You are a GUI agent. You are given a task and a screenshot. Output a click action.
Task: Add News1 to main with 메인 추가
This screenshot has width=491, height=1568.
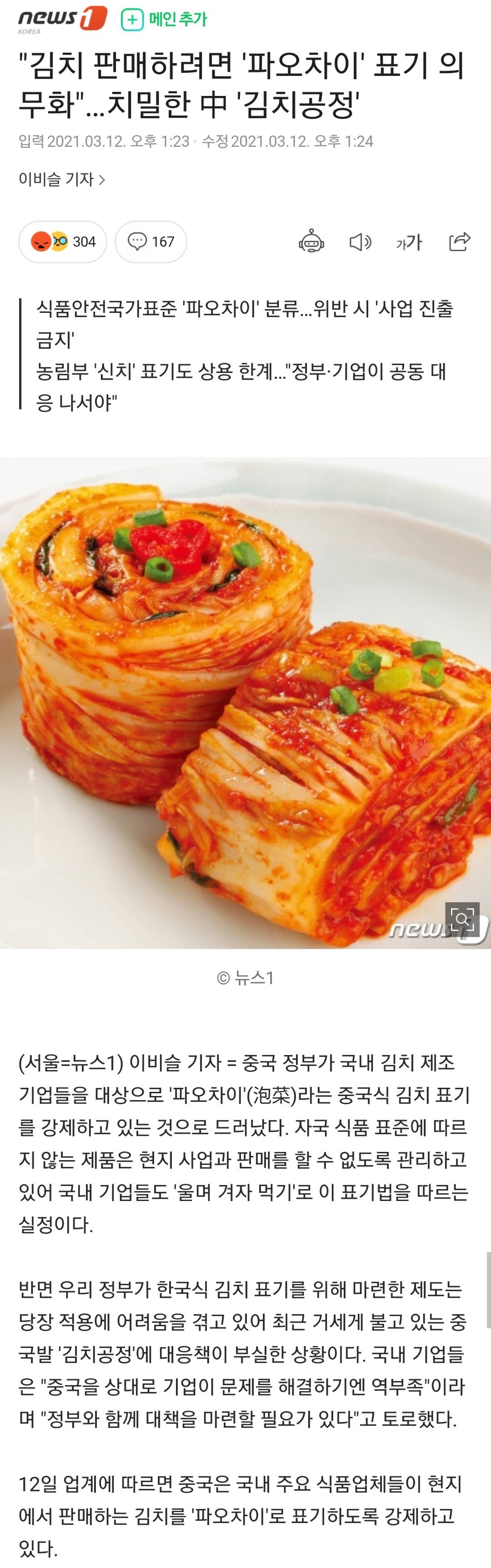click(164, 20)
